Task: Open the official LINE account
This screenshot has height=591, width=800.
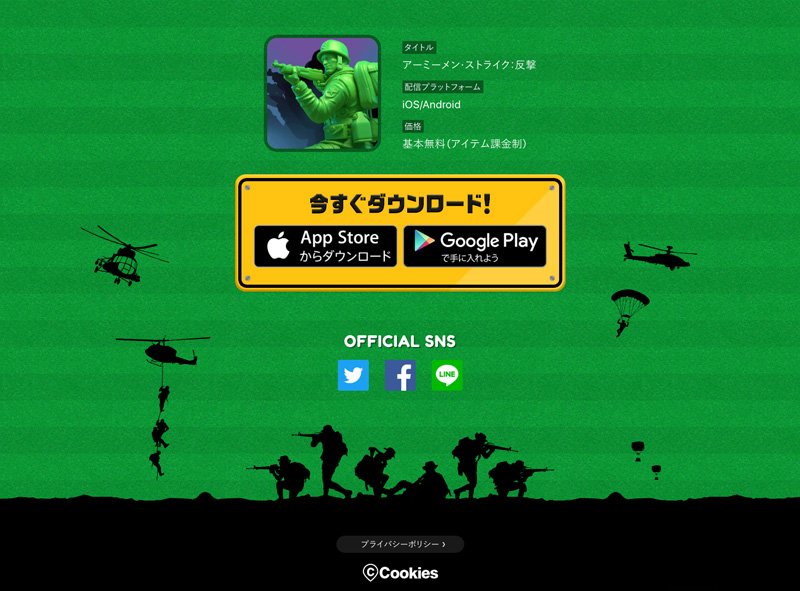Action: [447, 375]
